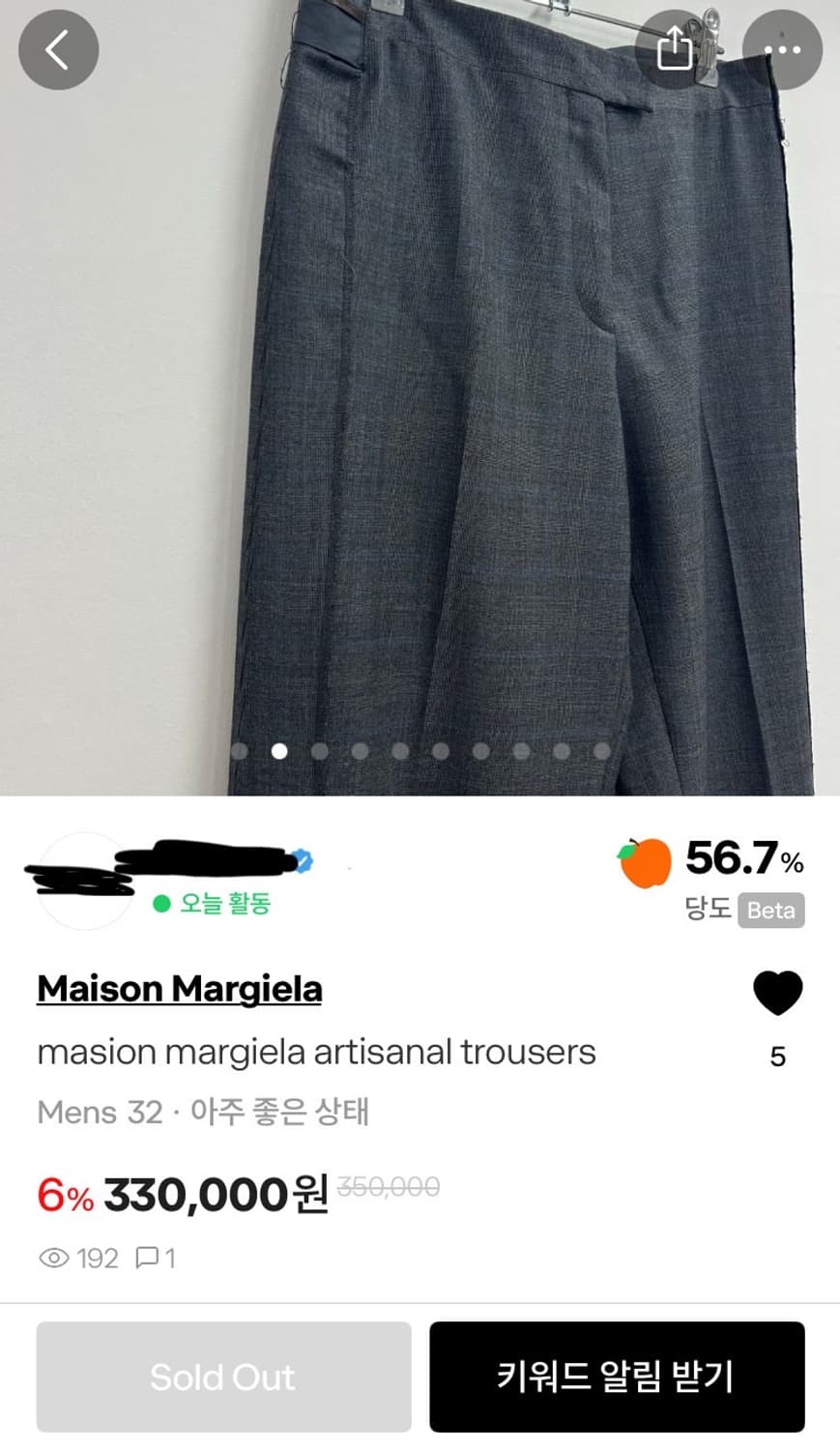840x1450 pixels.
Task: Open the more options ellipsis menu
Action: coord(783,49)
